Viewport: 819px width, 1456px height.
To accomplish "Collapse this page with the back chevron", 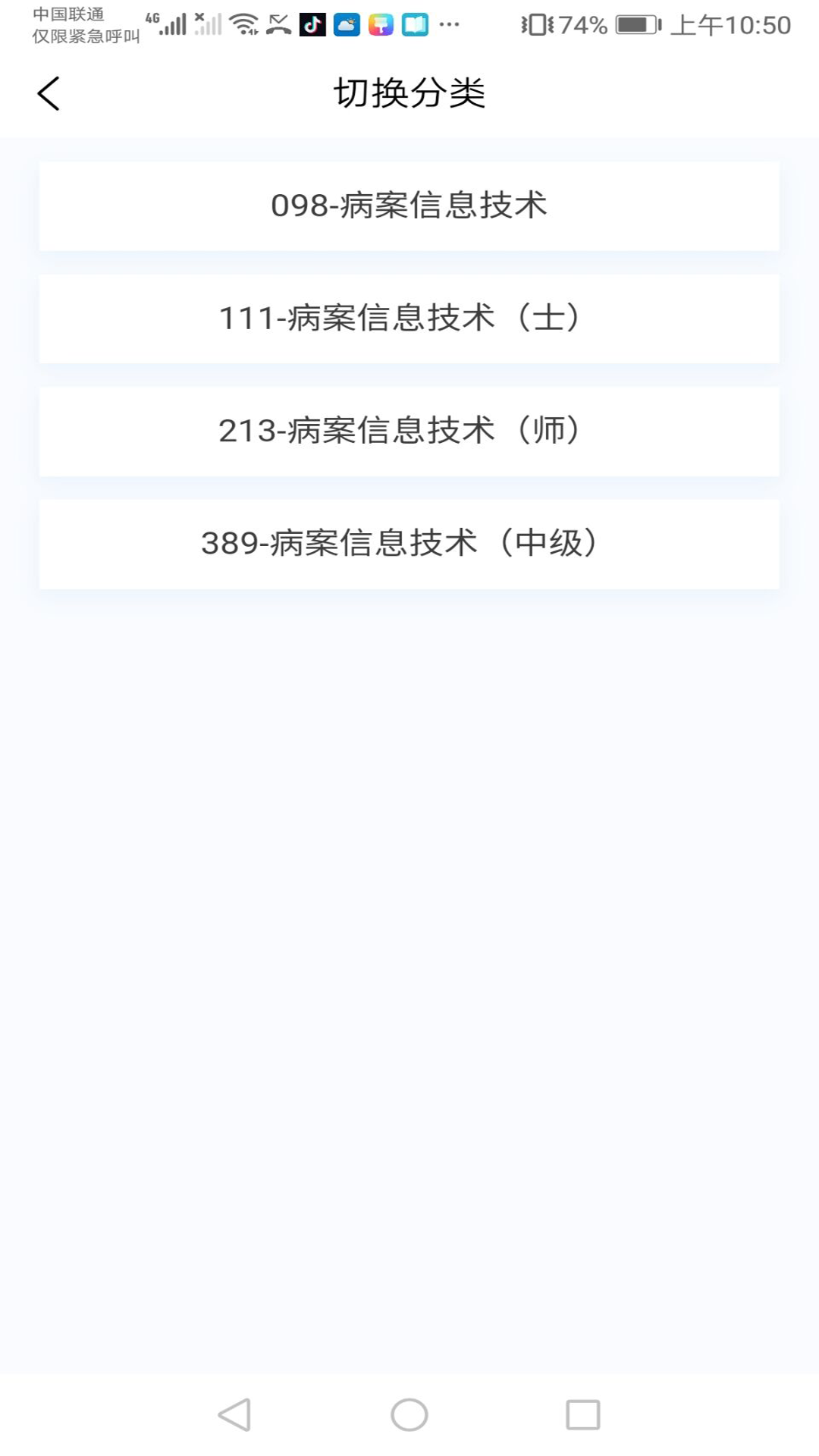I will [49, 93].
